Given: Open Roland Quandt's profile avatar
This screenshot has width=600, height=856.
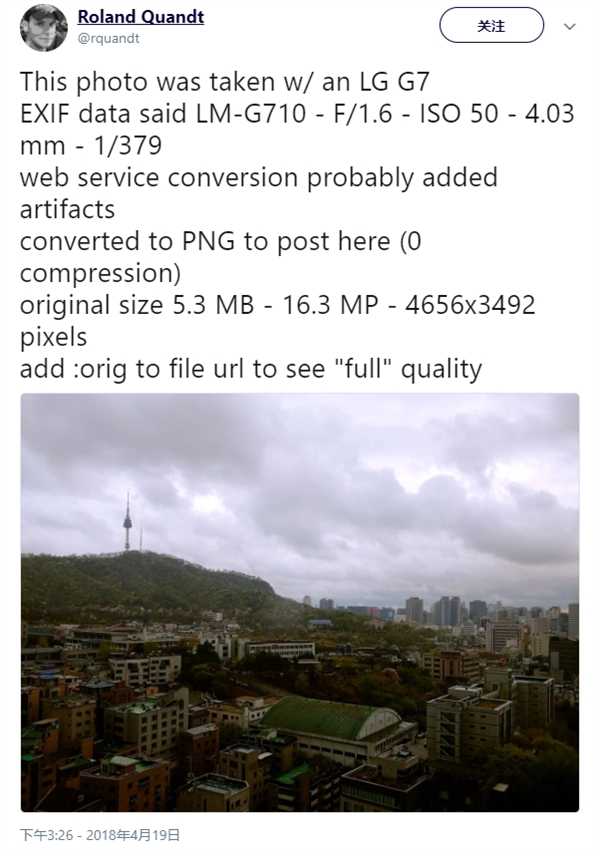Looking at the screenshot, I should point(43,27).
